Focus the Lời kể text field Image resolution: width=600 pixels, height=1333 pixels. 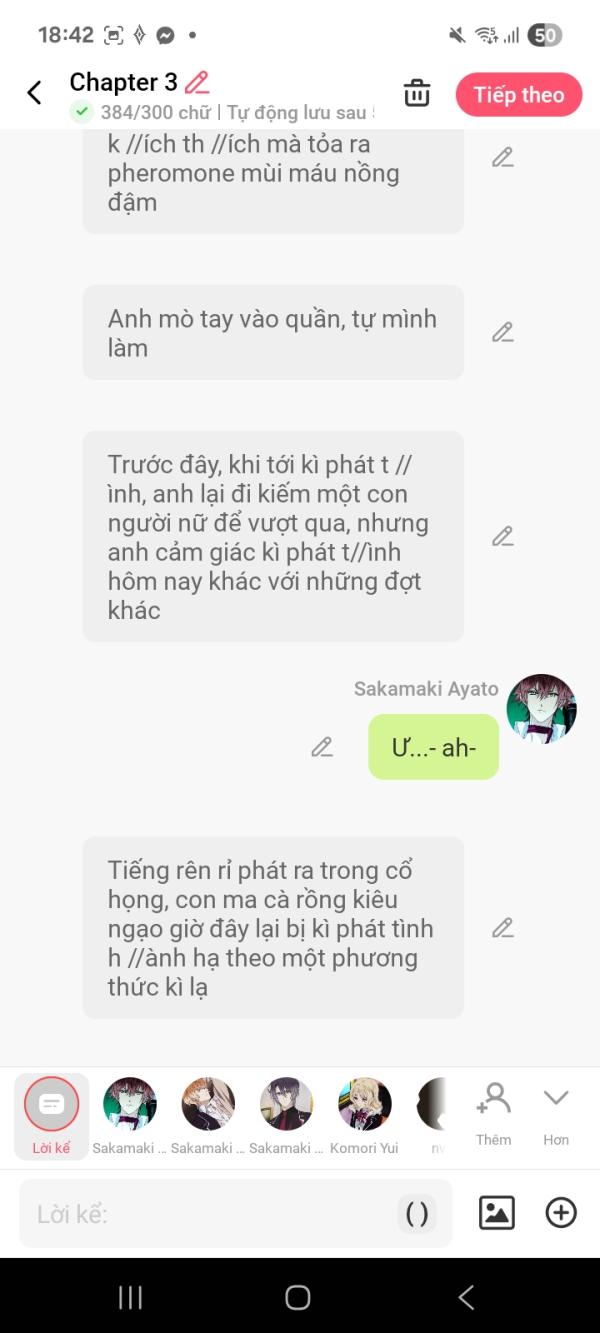(210, 1214)
